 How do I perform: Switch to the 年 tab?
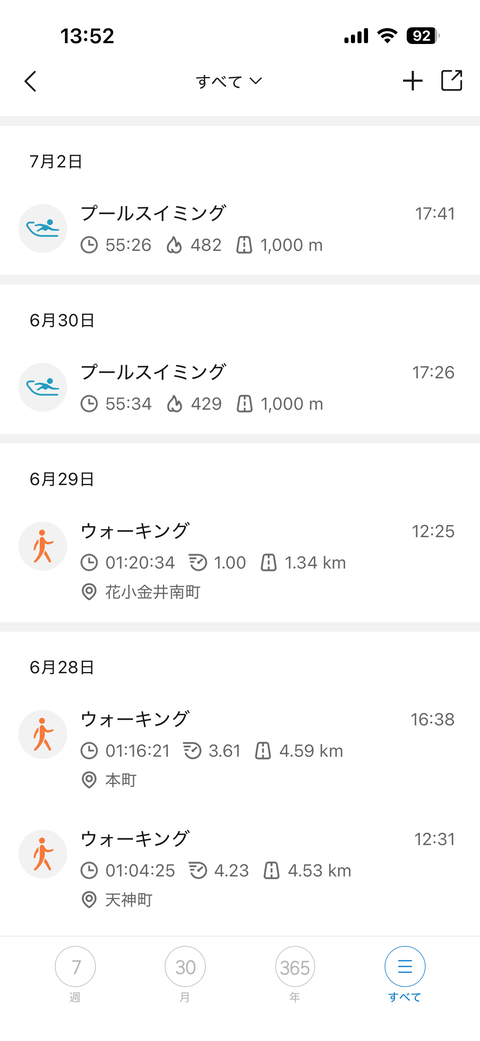(295, 975)
